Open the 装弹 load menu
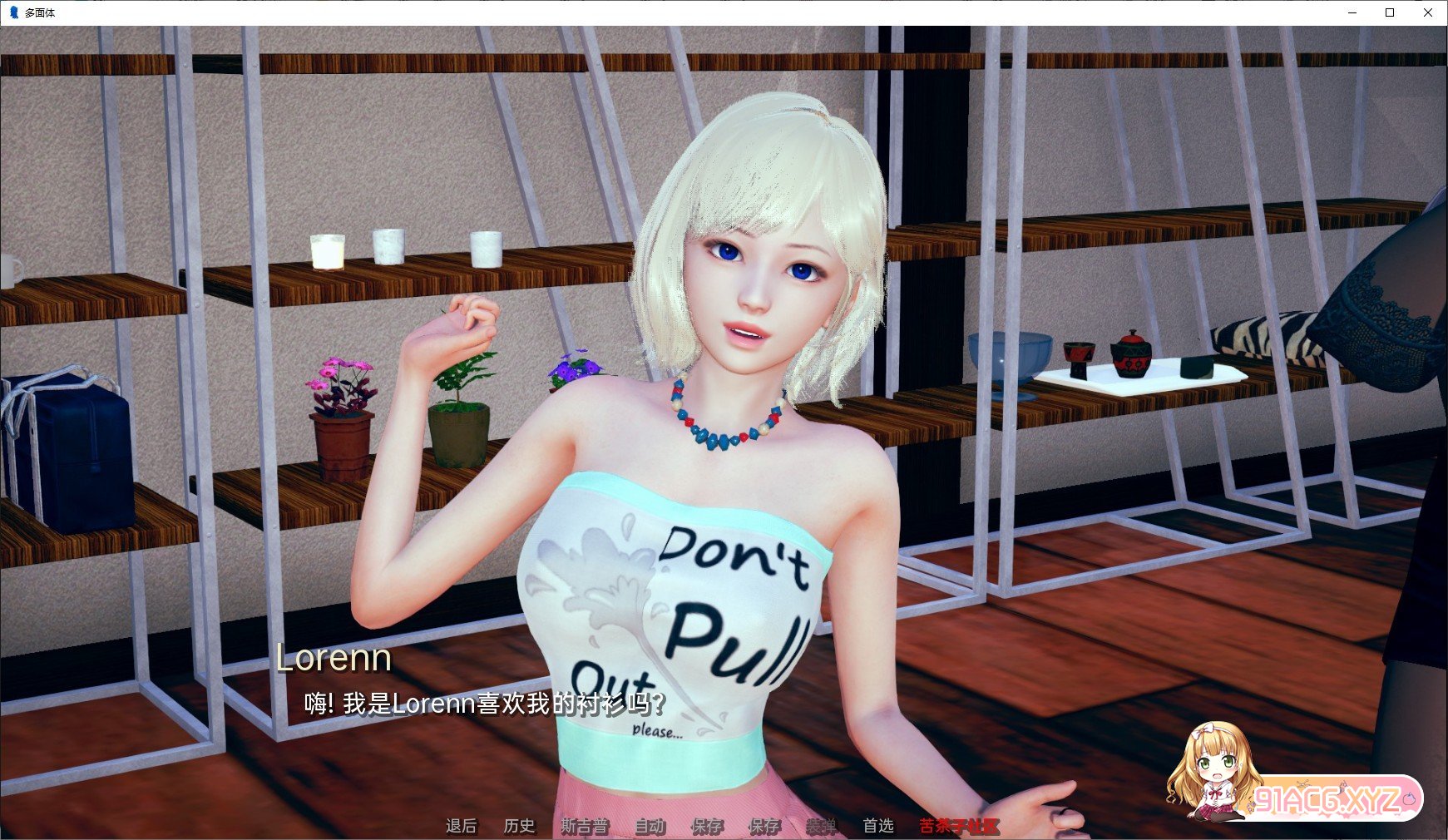Screen dimensions: 1448x840 (x=822, y=826)
